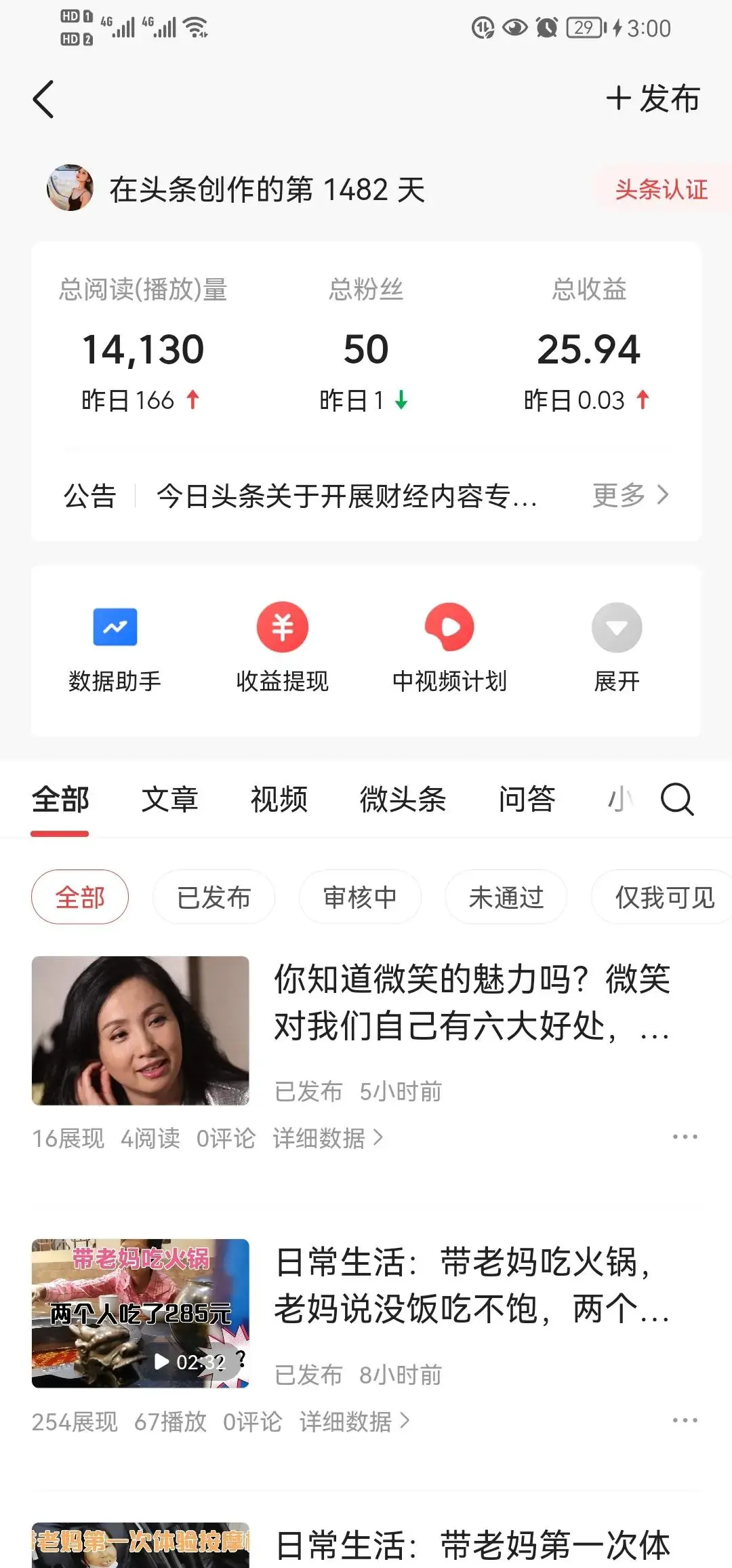Viewport: 732px width, 1568px height.
Task: Expand more tools with 展开
Action: pyautogui.click(x=617, y=648)
